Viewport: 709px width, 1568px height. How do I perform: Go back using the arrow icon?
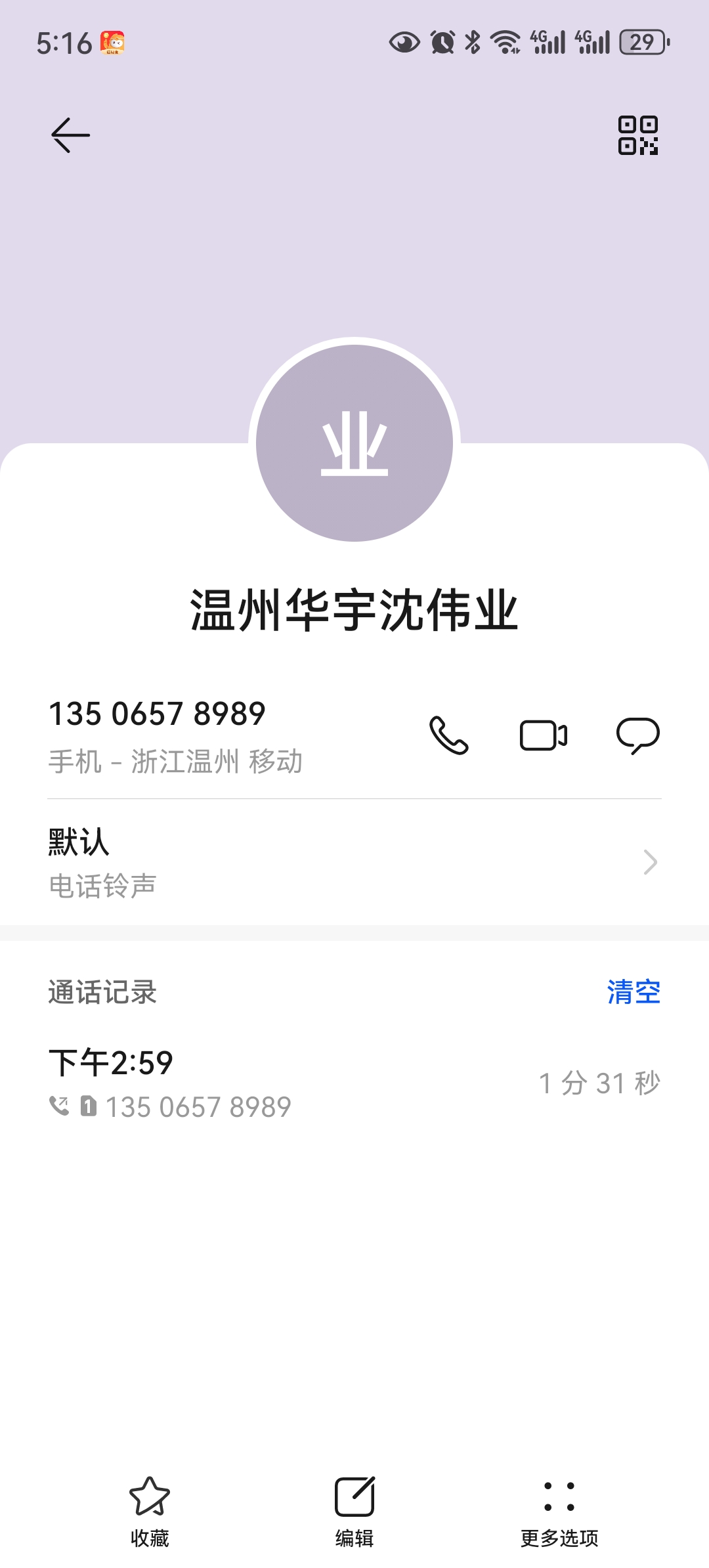tap(70, 135)
